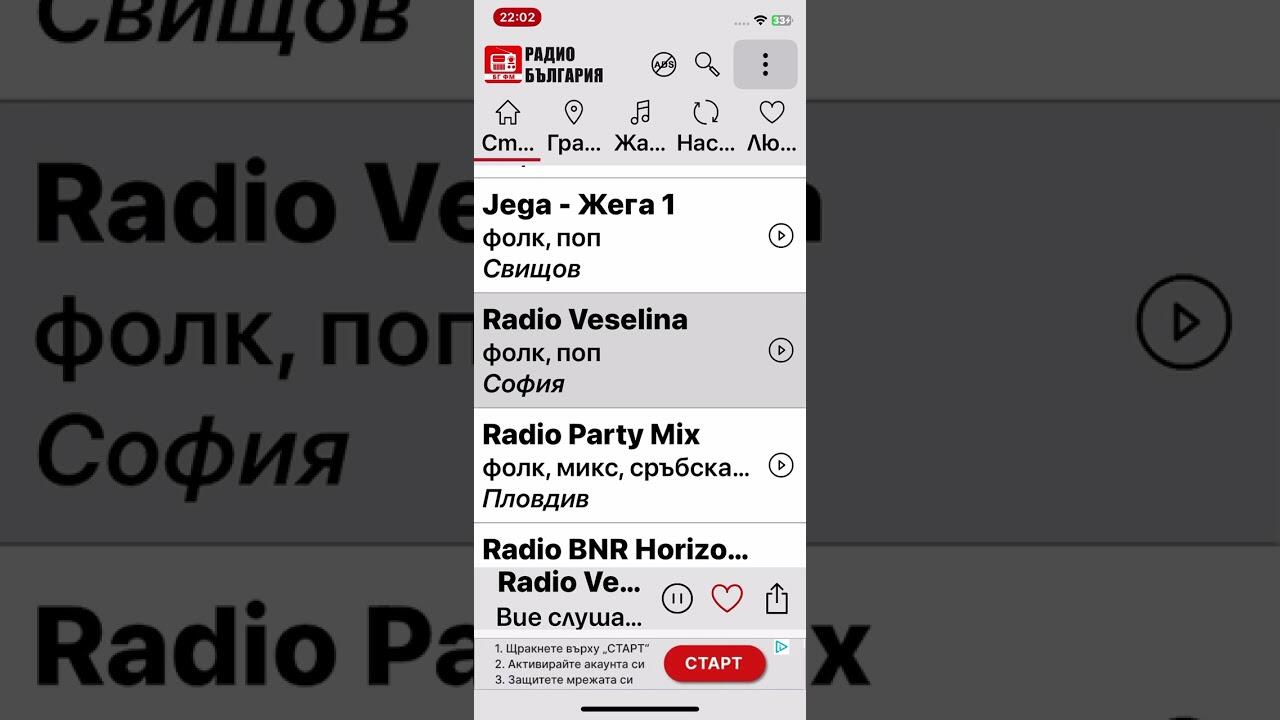
Task: Open the ad info icon
Action: pos(782,647)
